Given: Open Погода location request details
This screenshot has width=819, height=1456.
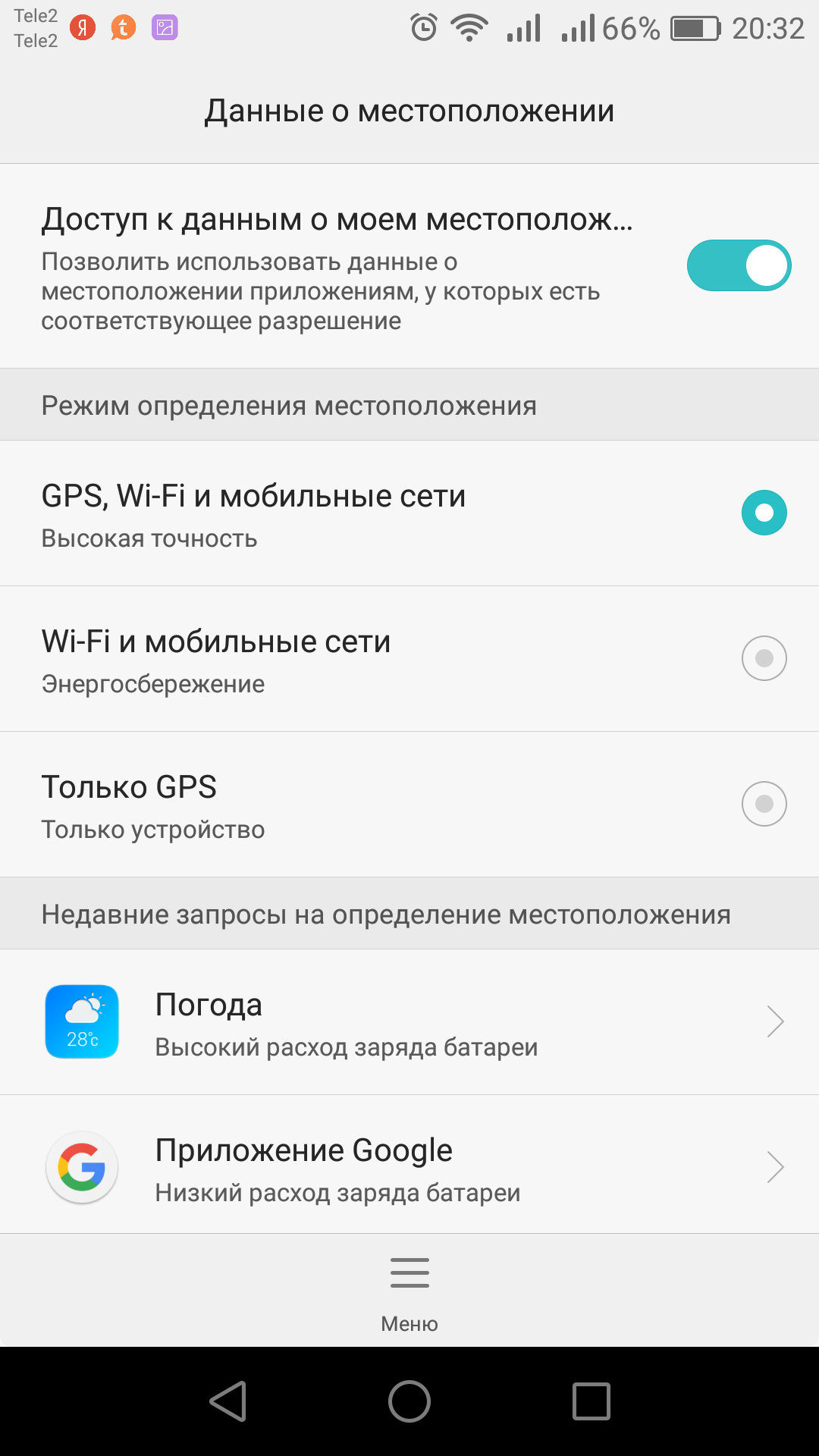Looking at the screenshot, I should tap(409, 1021).
